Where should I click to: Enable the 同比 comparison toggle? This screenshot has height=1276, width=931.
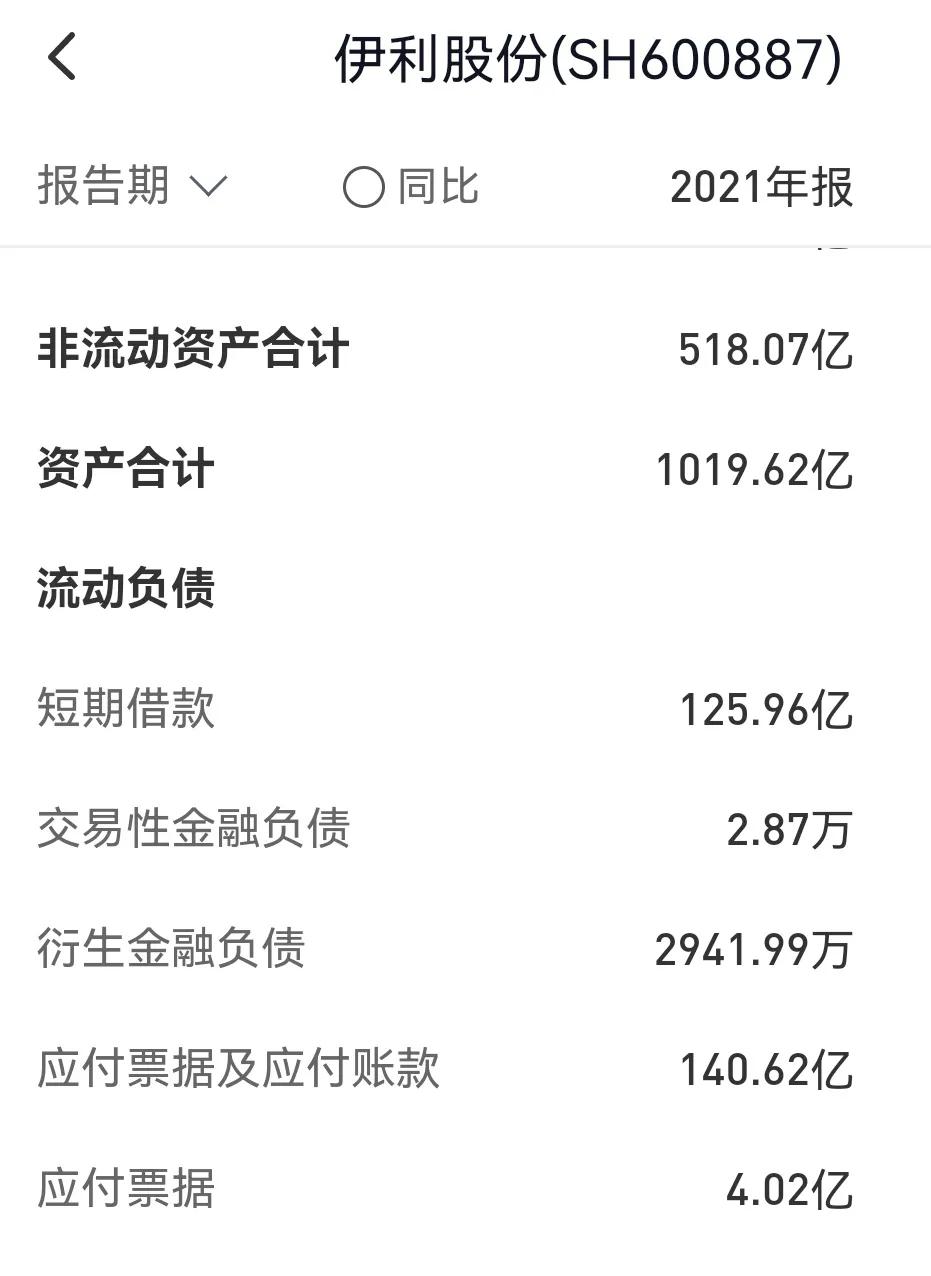(x=365, y=185)
